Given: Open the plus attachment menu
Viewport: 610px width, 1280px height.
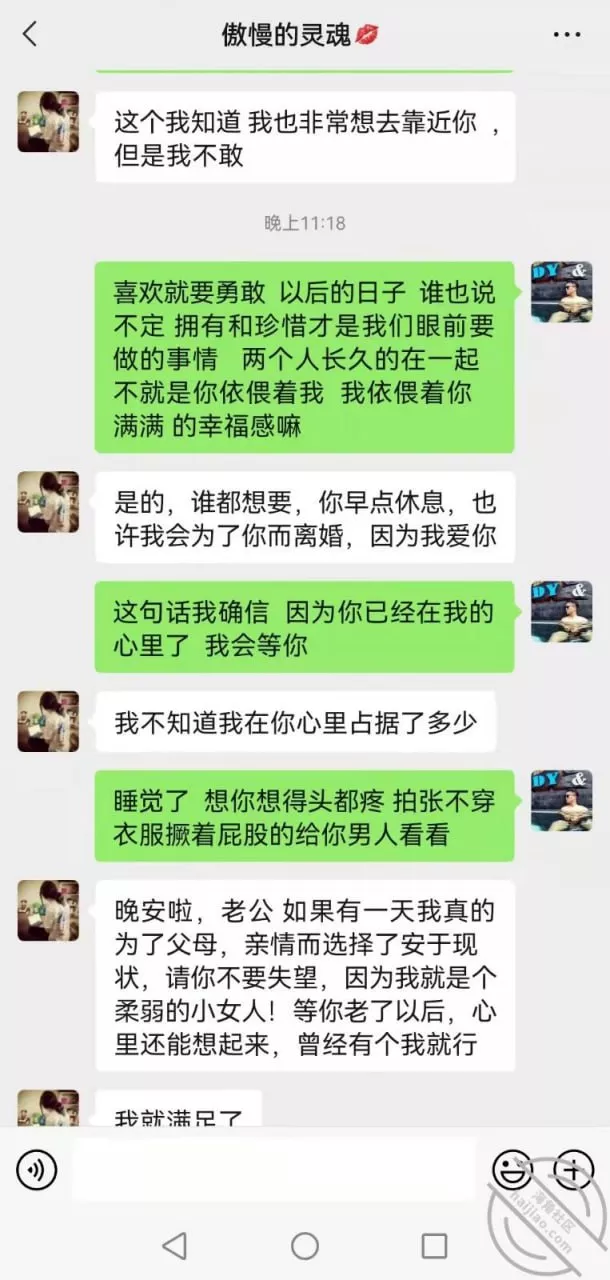Looking at the screenshot, I should (x=573, y=1169).
